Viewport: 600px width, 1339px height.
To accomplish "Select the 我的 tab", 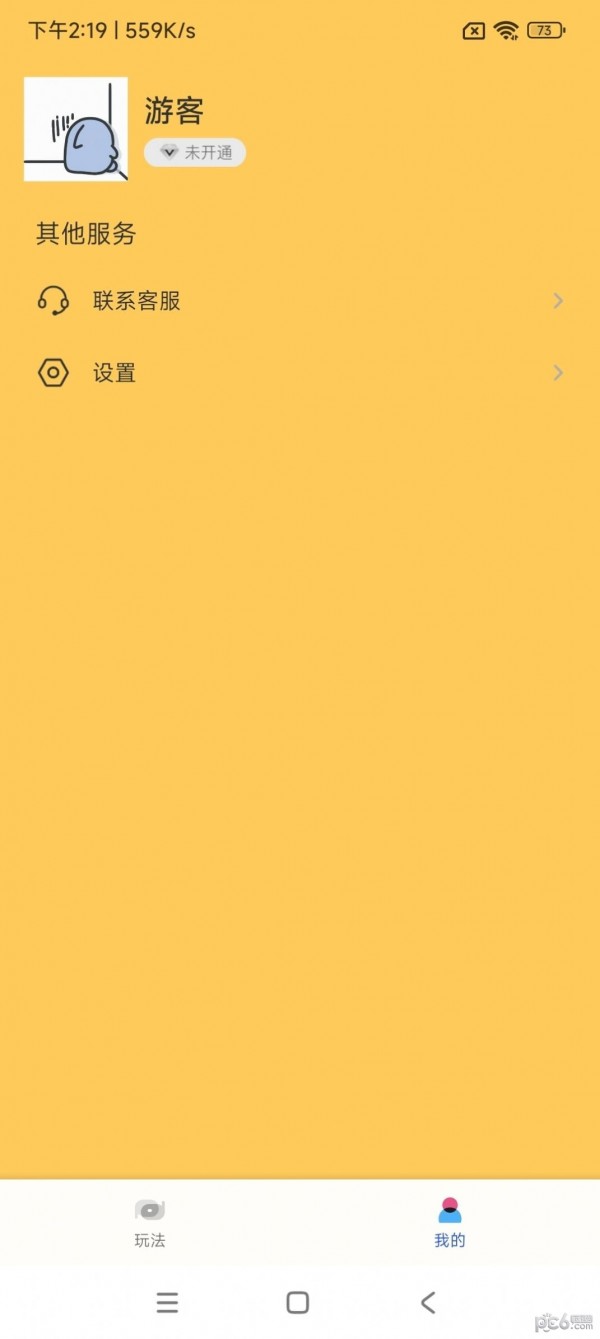I will 450,1223.
